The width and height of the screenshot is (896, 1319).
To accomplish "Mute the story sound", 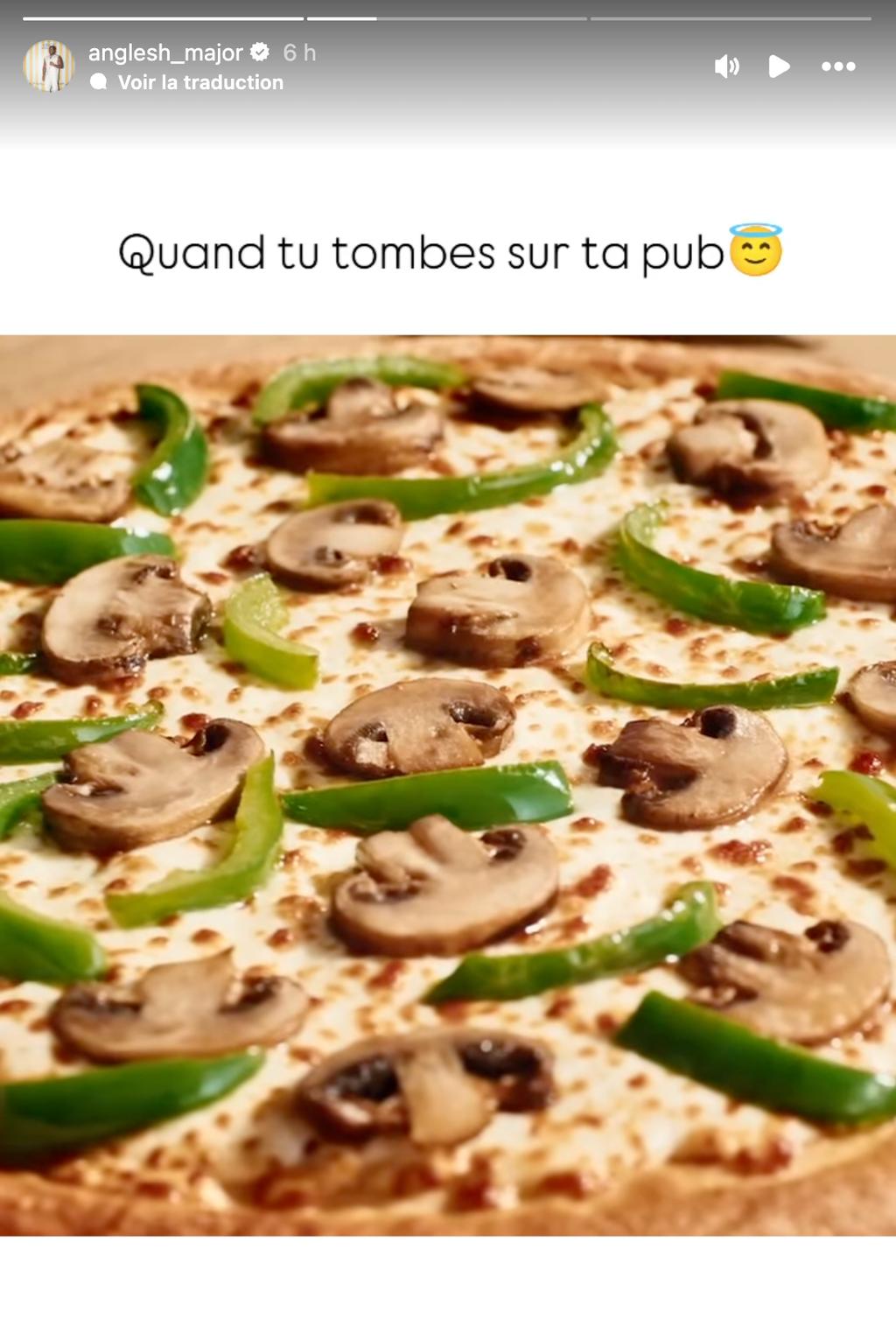I will pos(726,67).
